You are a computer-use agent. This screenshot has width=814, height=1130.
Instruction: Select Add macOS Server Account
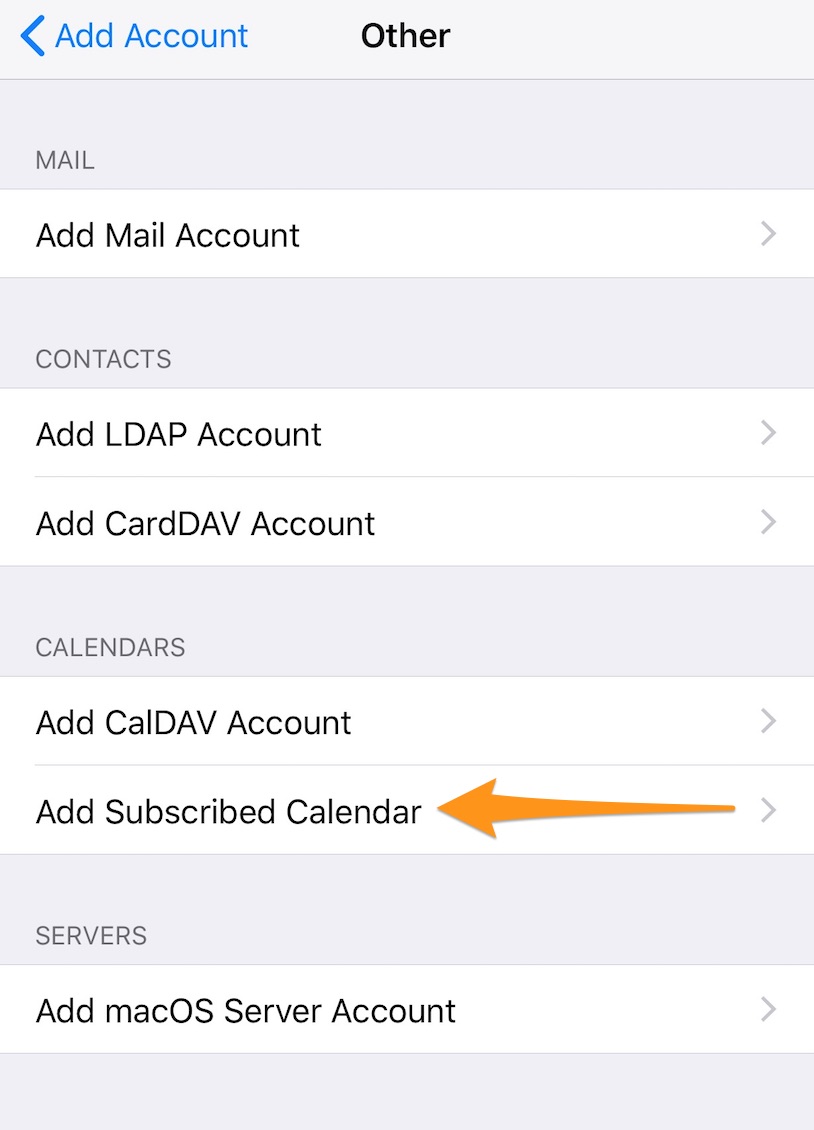tap(246, 1010)
